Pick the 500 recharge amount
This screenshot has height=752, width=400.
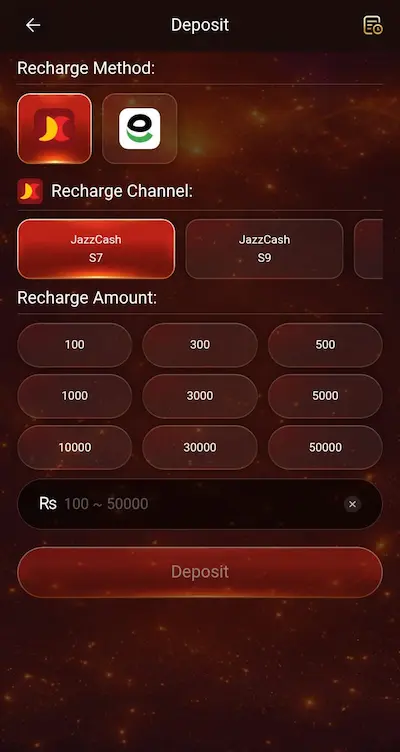click(325, 345)
